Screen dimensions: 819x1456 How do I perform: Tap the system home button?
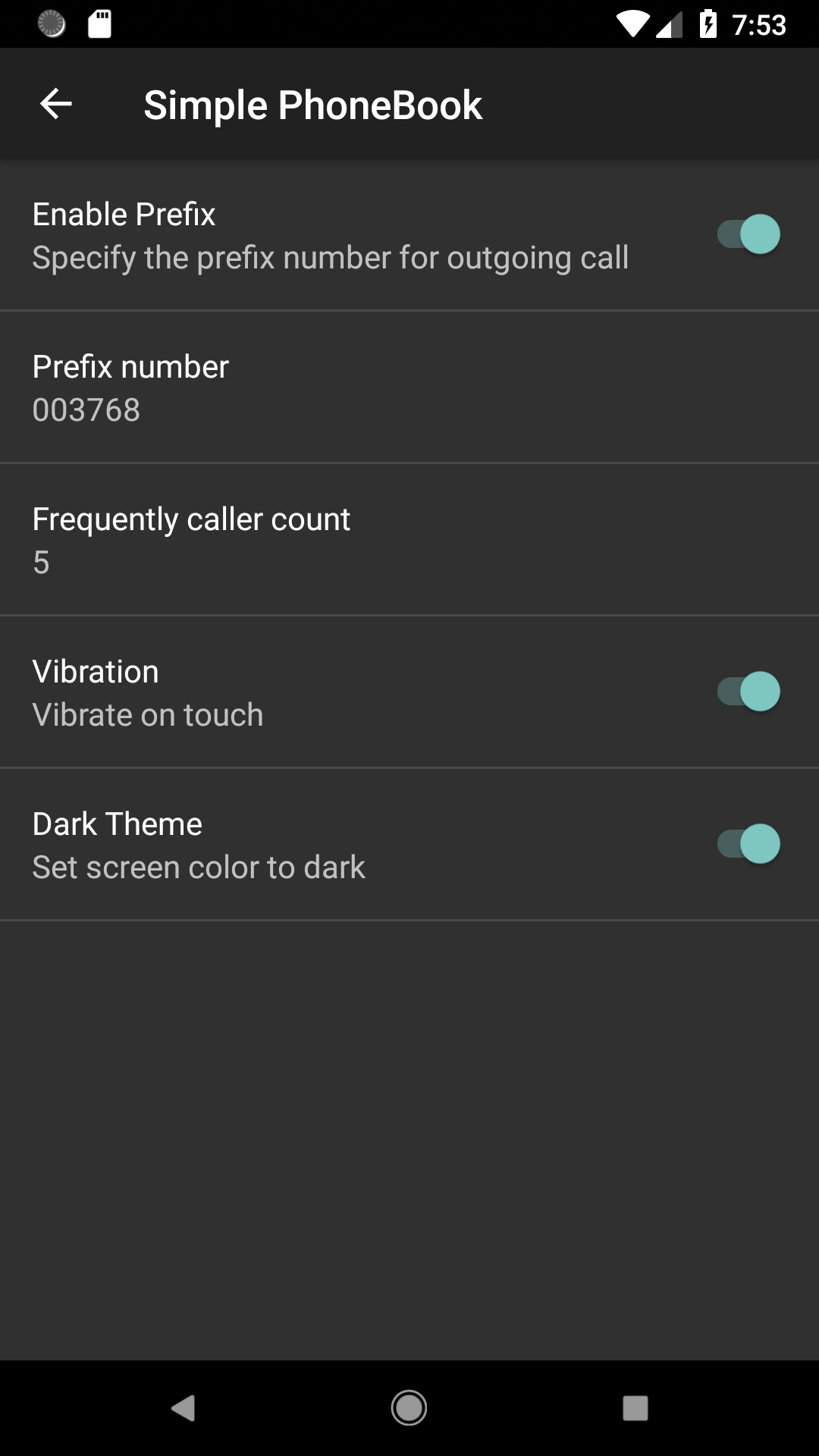[x=409, y=1408]
